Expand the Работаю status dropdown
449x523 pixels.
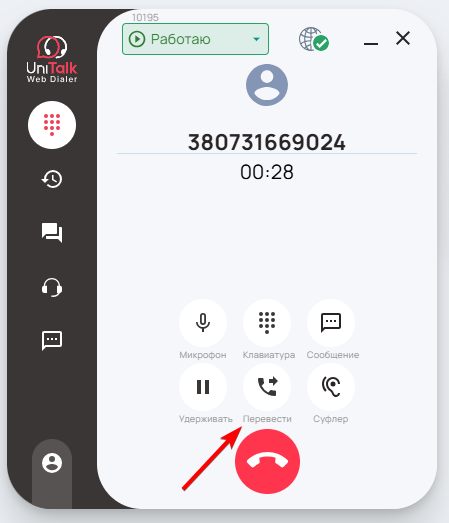195,39
